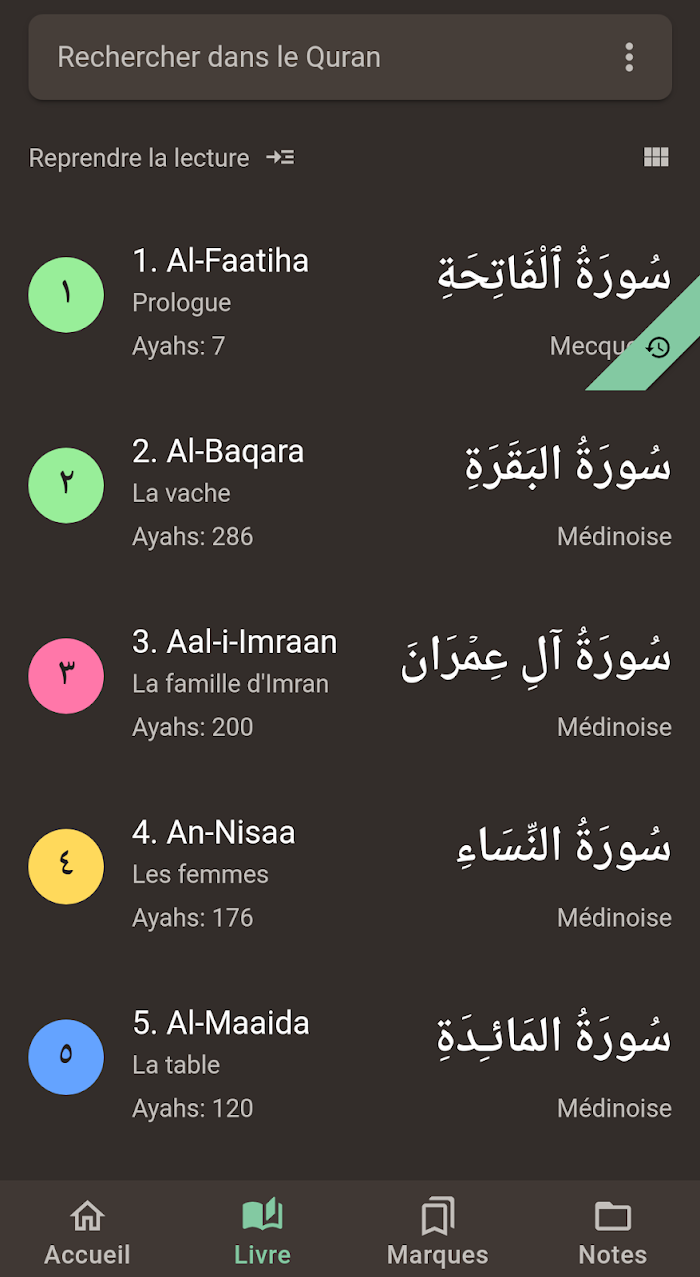Screen dimensions: 700x1277
Task: Open surah 3. Aal-i-Imraan
Action: pyautogui.click(x=350, y=677)
